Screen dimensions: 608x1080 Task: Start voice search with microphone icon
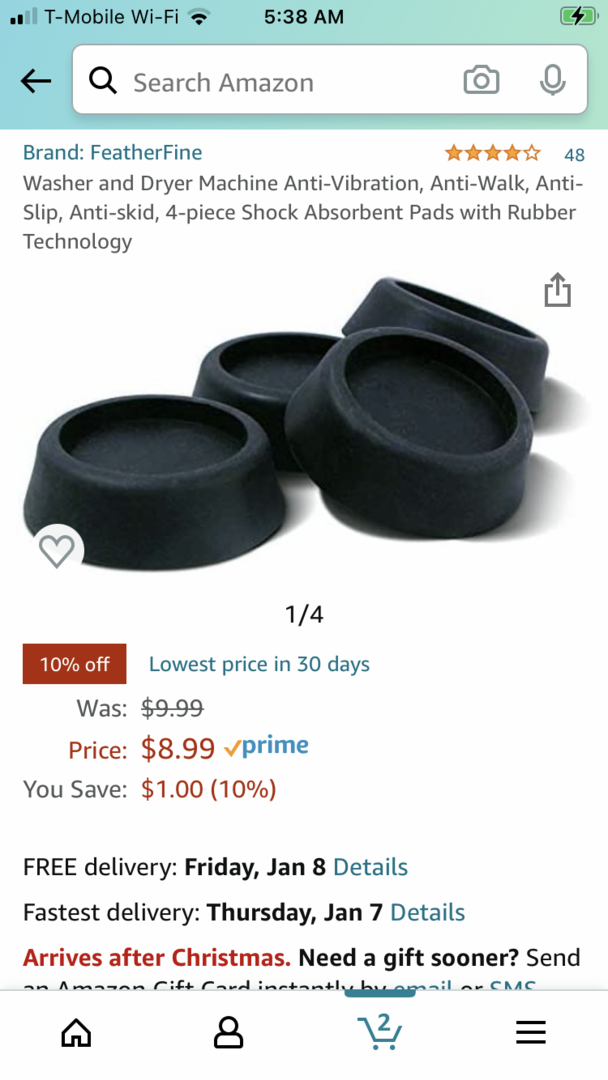click(x=552, y=81)
